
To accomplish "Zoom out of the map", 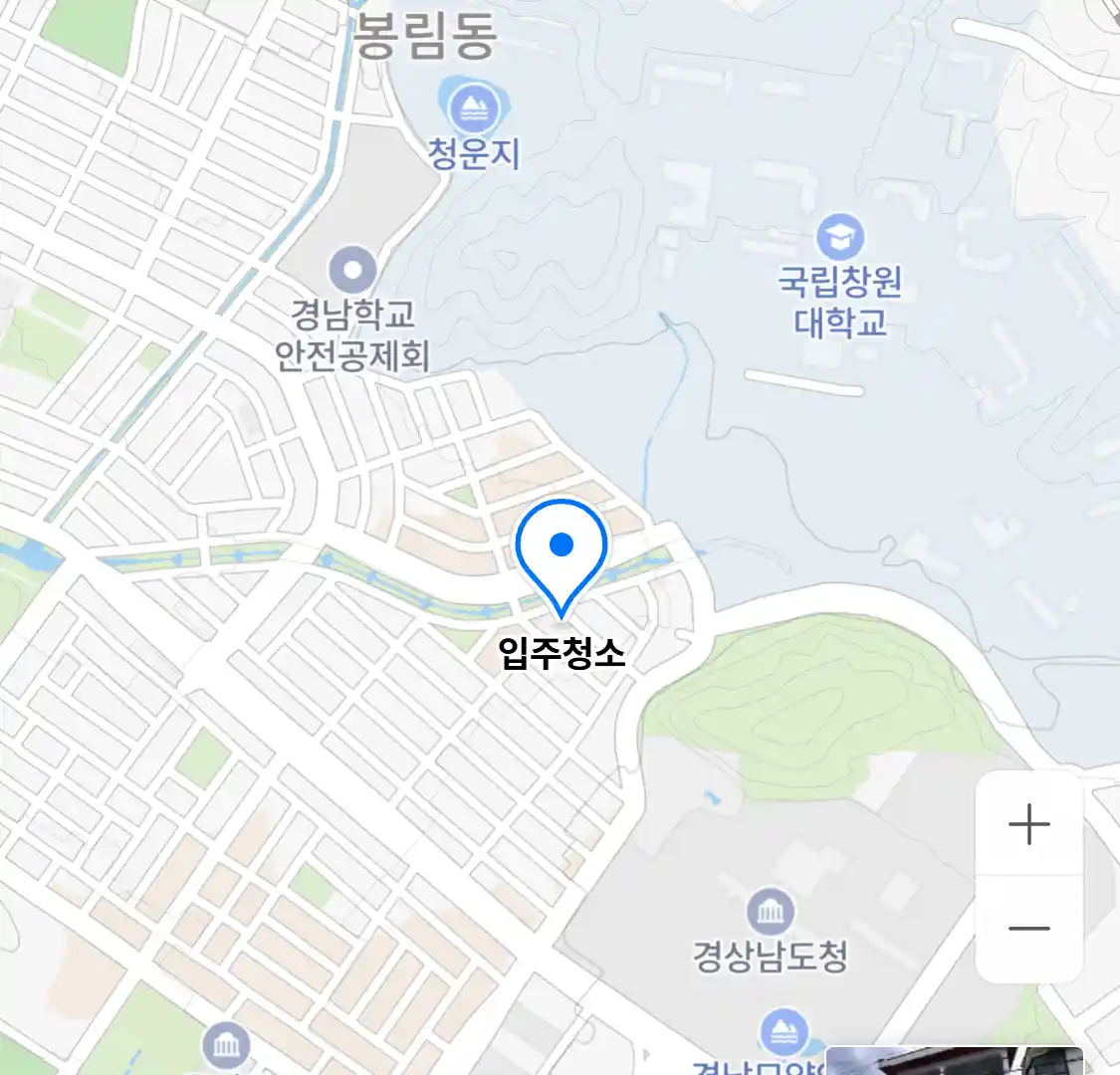I will [1028, 929].
